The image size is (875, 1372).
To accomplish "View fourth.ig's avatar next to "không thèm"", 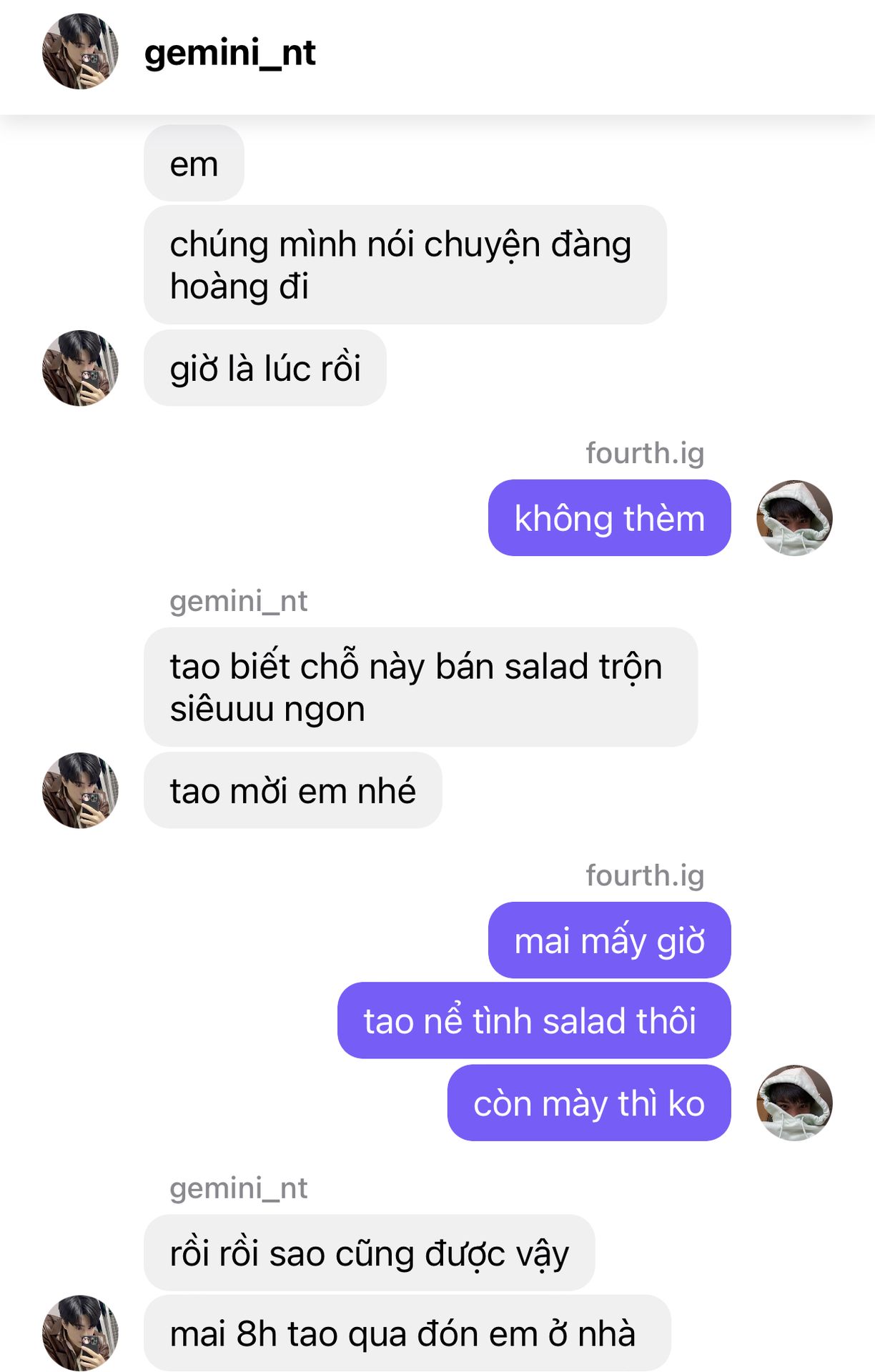I will click(x=794, y=518).
